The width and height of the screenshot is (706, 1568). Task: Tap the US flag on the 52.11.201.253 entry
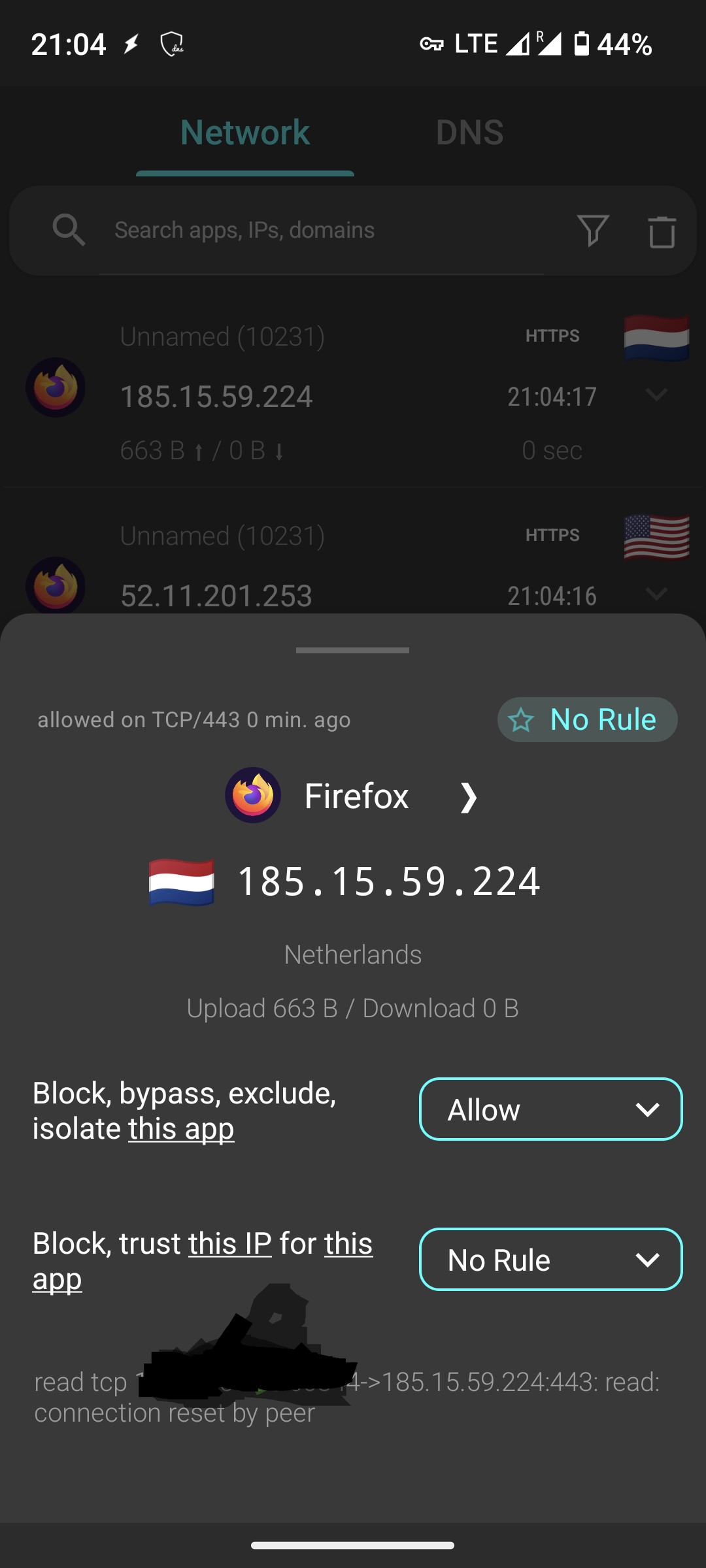tap(656, 536)
